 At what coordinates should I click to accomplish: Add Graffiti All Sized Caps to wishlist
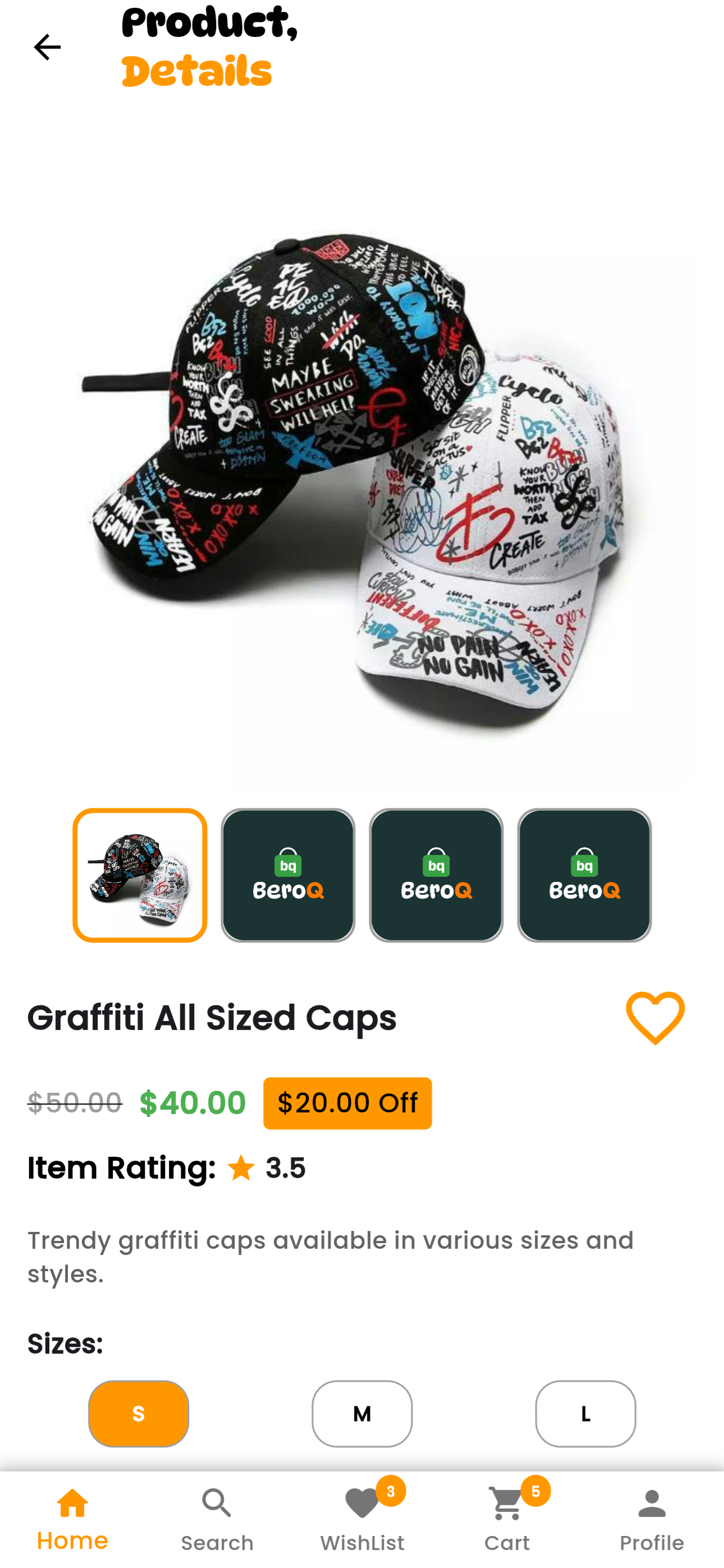[x=655, y=1018]
